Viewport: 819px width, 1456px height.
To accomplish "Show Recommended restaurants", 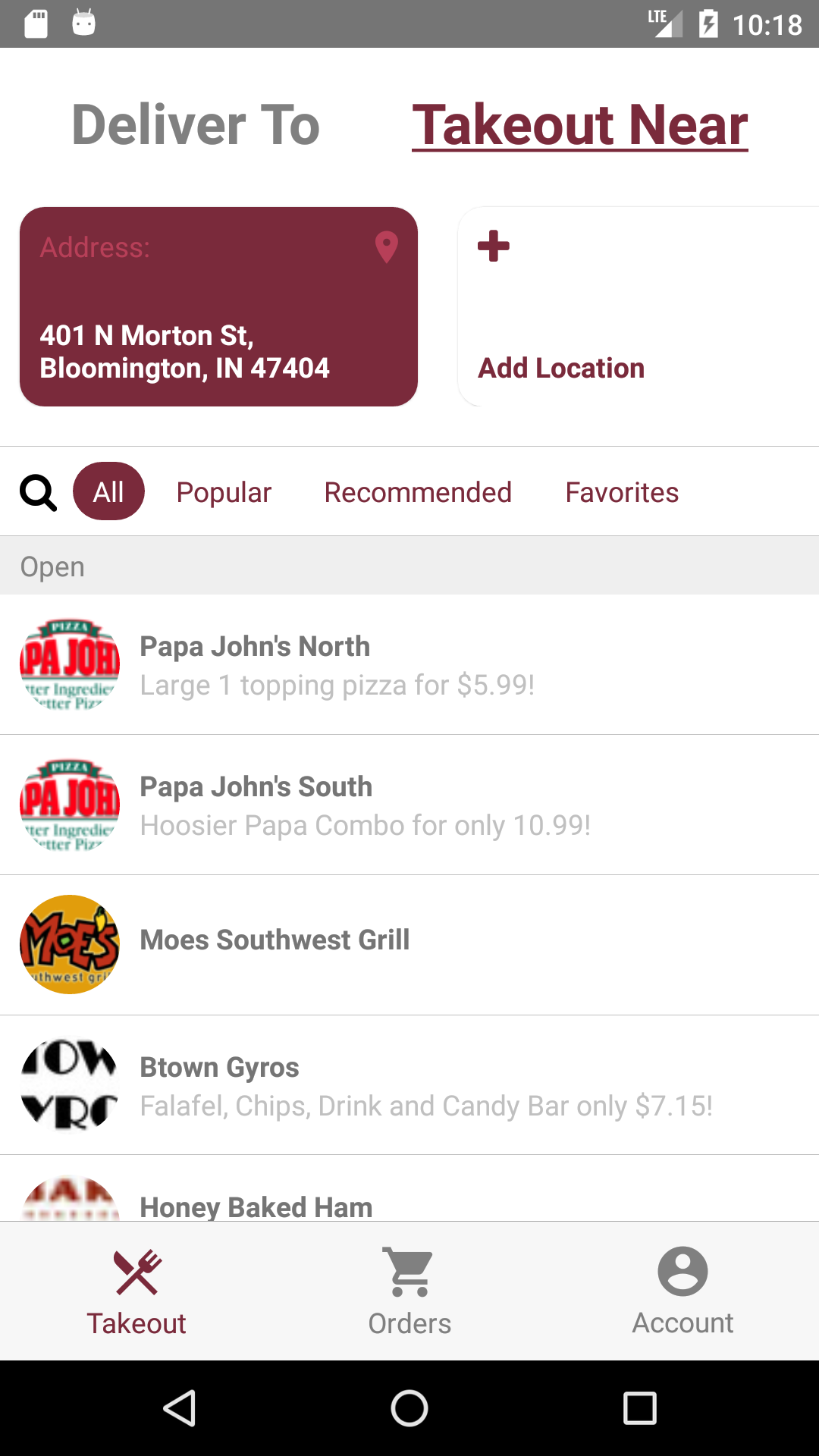I will click(418, 492).
